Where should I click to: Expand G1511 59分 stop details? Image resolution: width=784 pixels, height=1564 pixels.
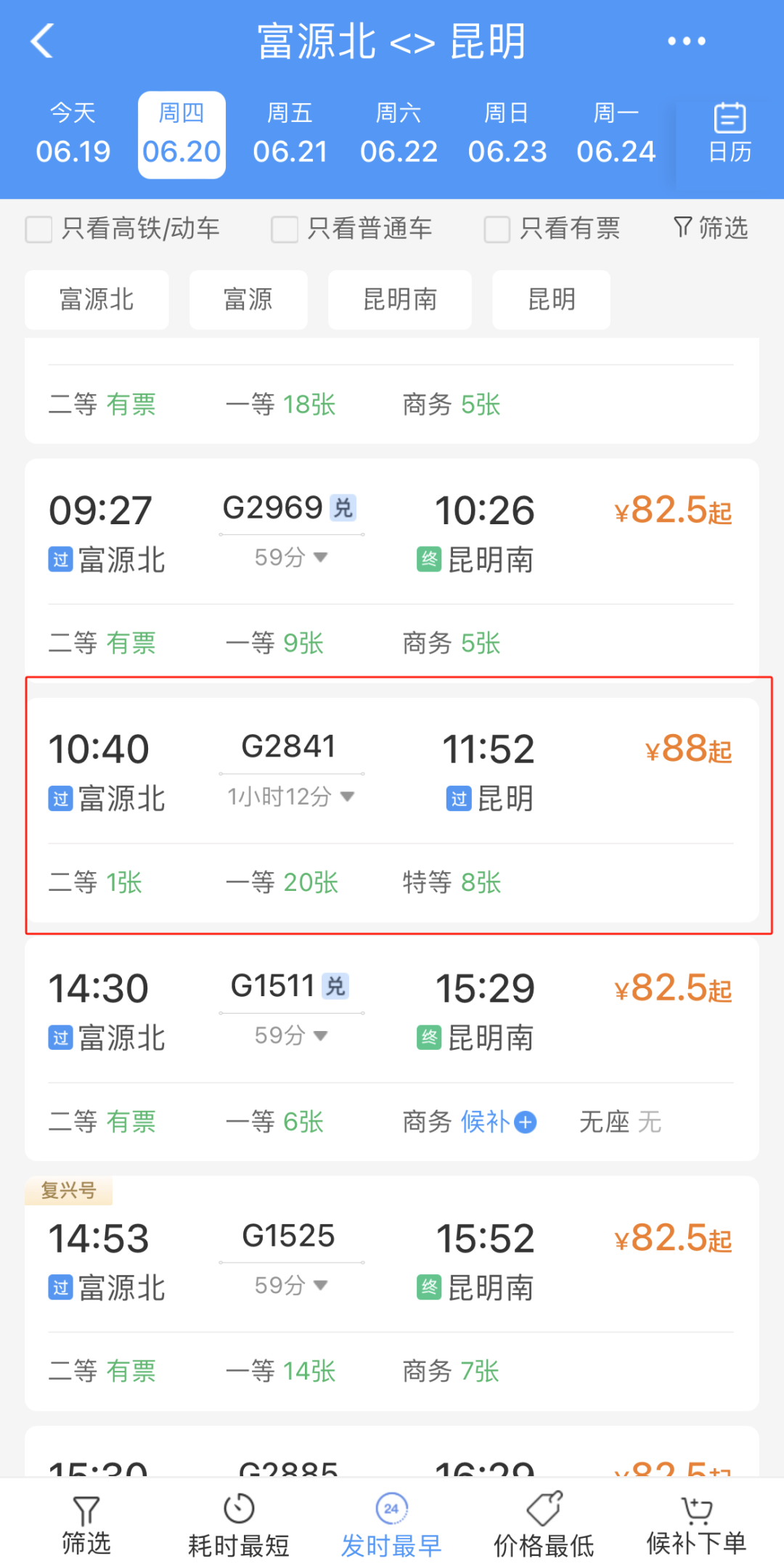click(291, 1035)
